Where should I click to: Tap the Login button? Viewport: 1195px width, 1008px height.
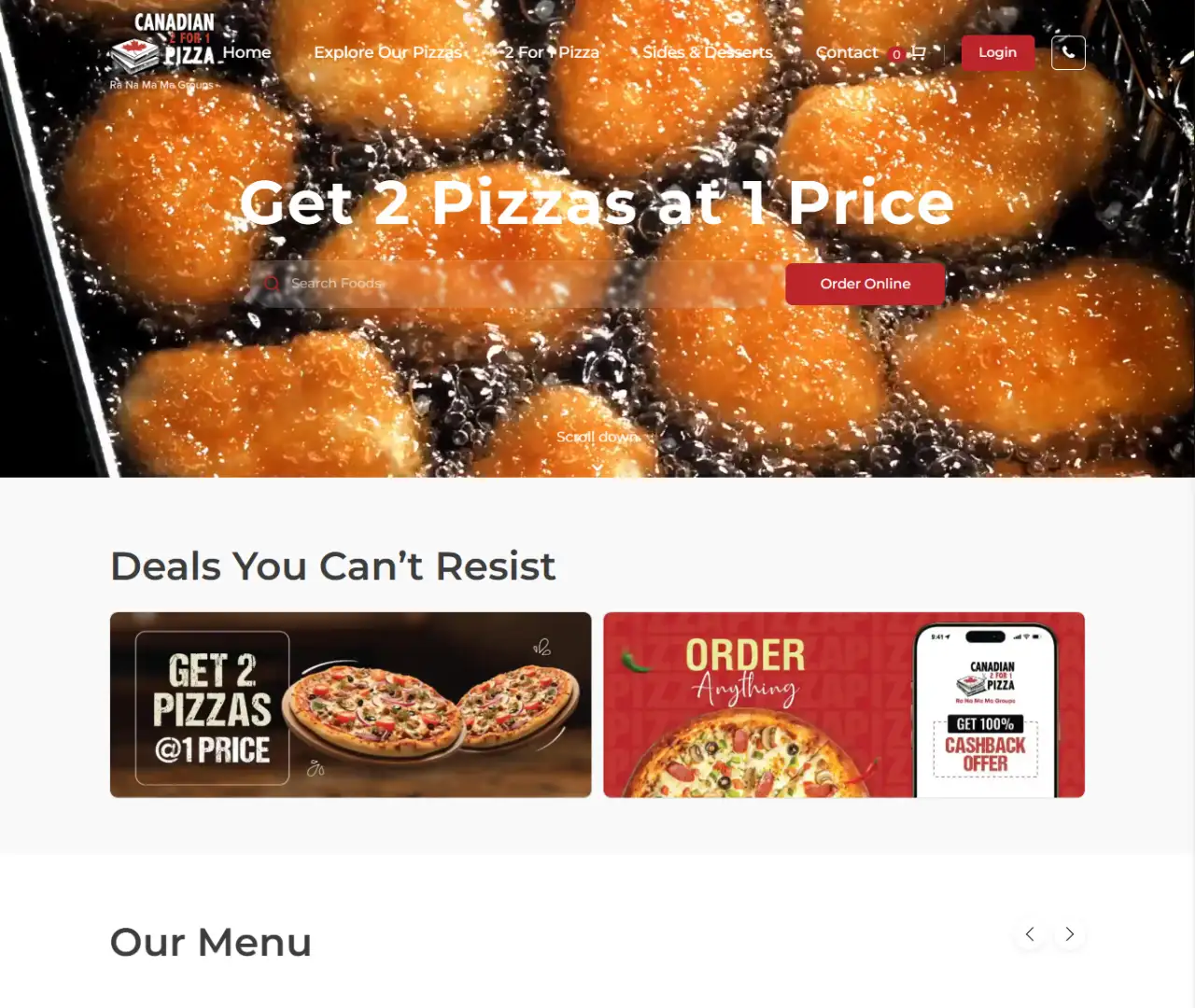997,53
